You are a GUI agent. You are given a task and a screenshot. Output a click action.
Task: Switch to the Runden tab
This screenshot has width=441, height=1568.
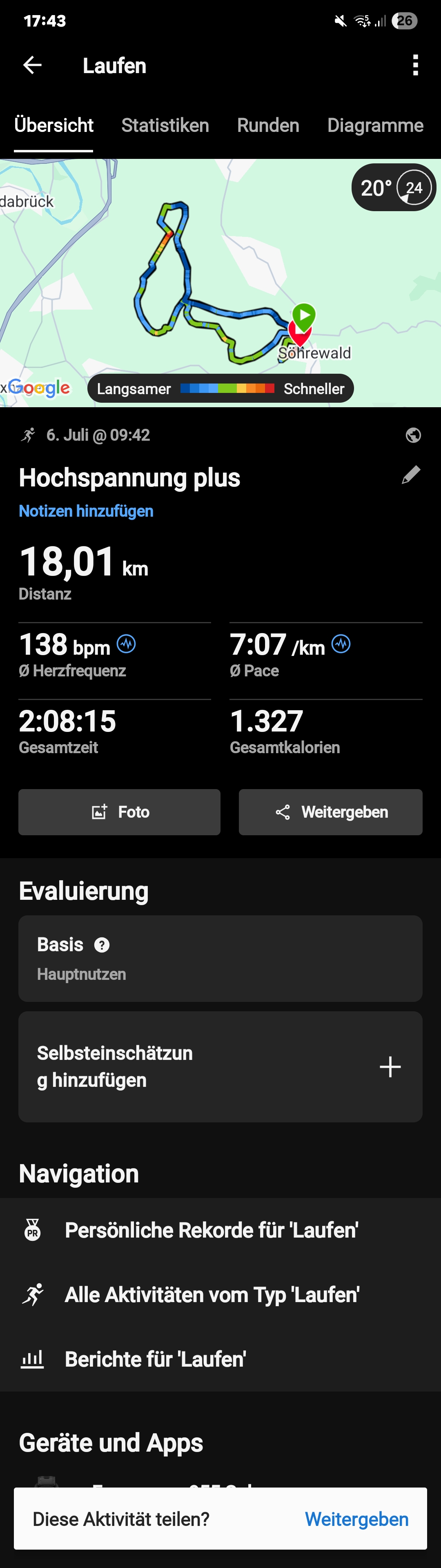point(267,125)
